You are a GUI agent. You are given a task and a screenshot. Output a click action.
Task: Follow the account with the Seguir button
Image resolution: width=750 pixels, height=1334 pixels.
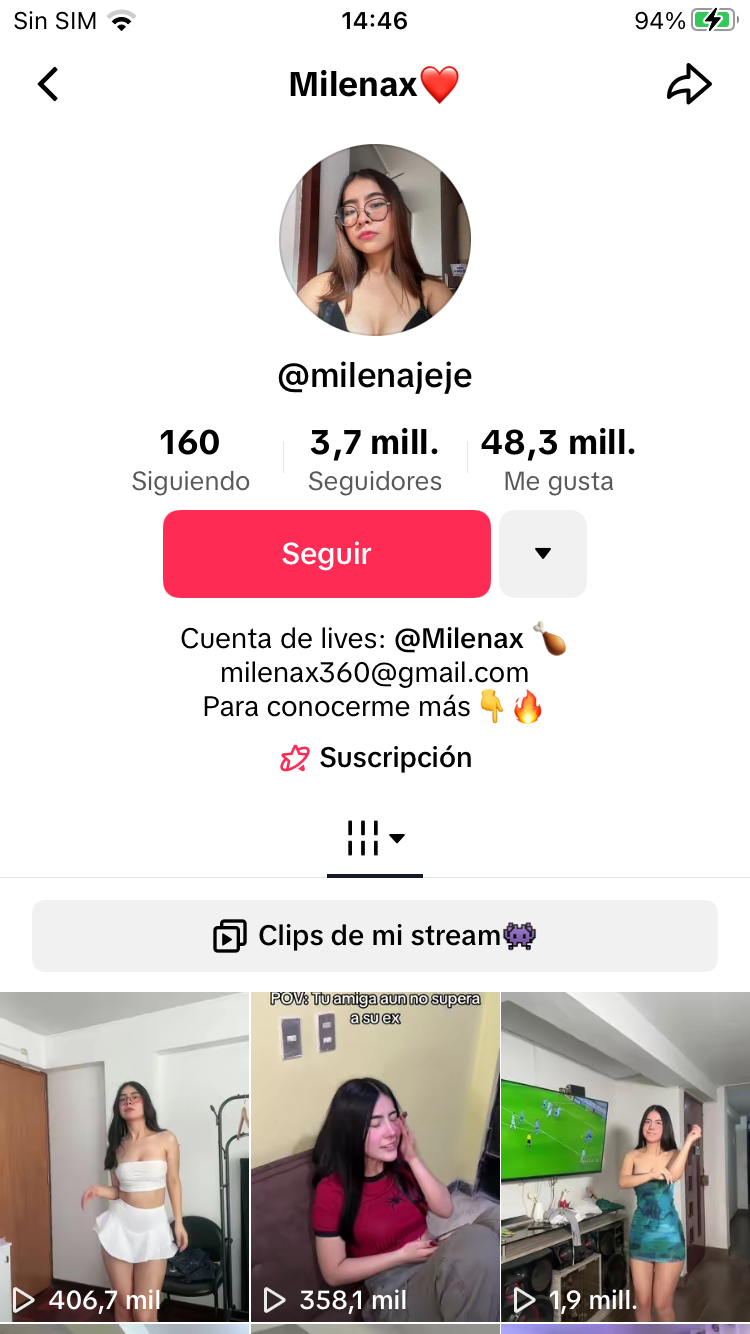click(x=326, y=554)
